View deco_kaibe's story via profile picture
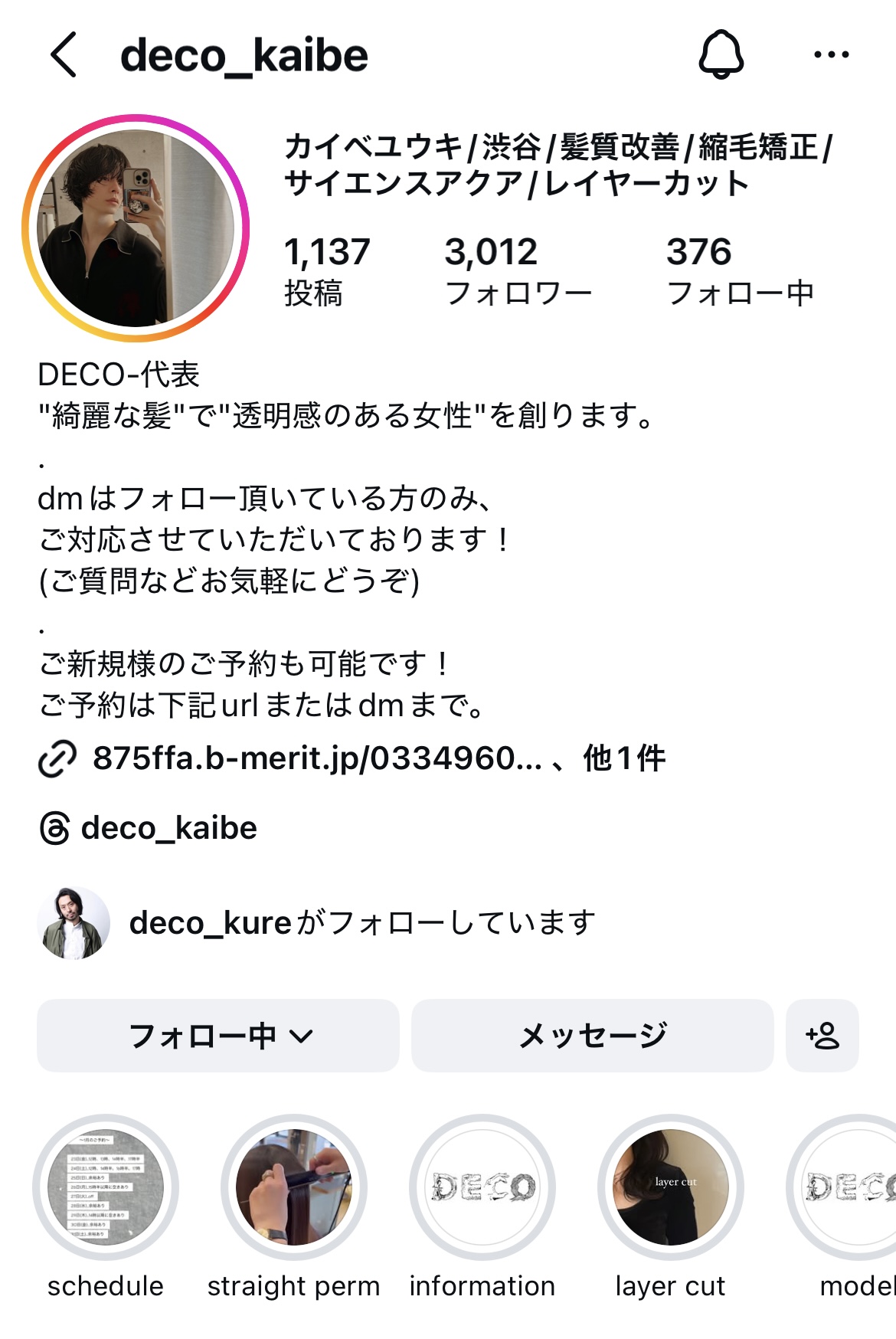 pyautogui.click(x=136, y=228)
